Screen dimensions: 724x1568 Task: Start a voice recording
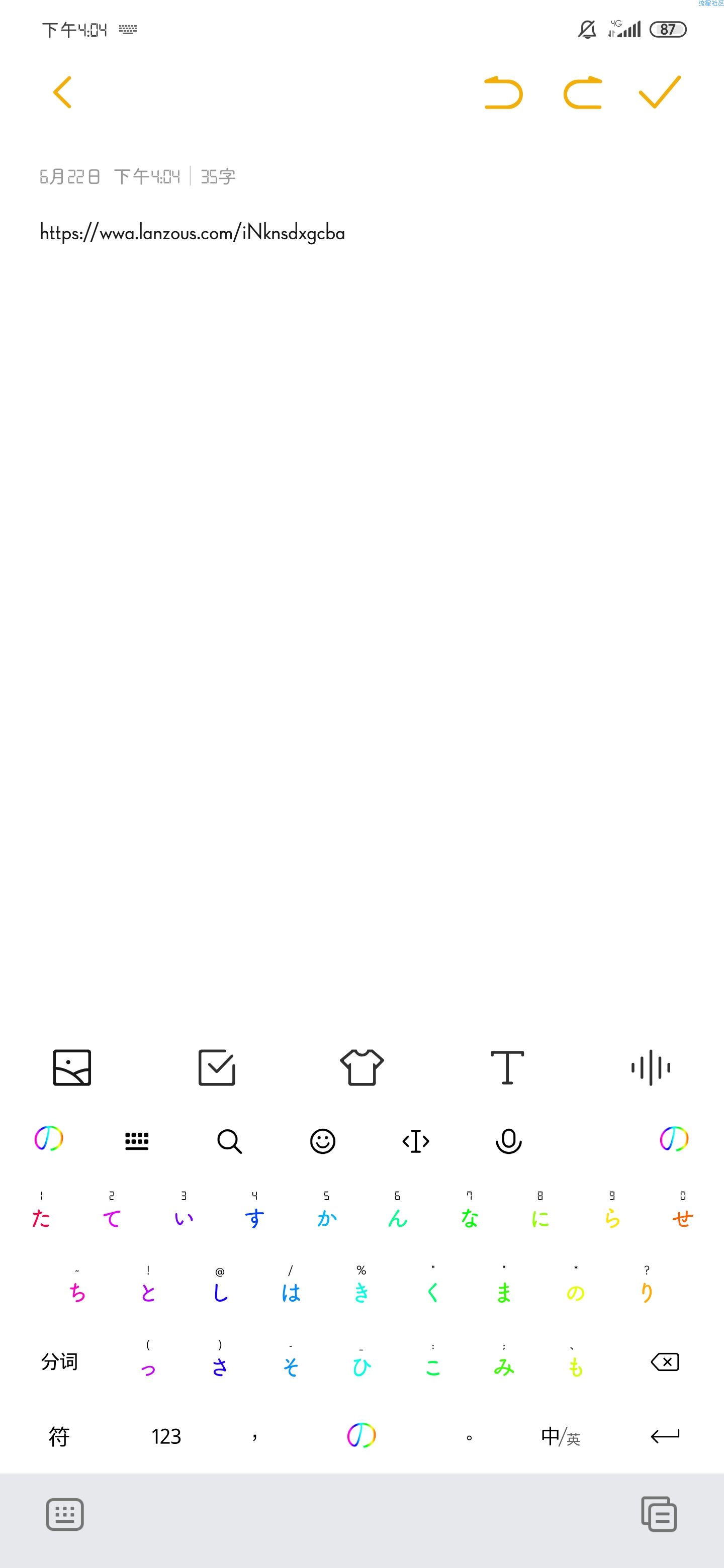[651, 1067]
